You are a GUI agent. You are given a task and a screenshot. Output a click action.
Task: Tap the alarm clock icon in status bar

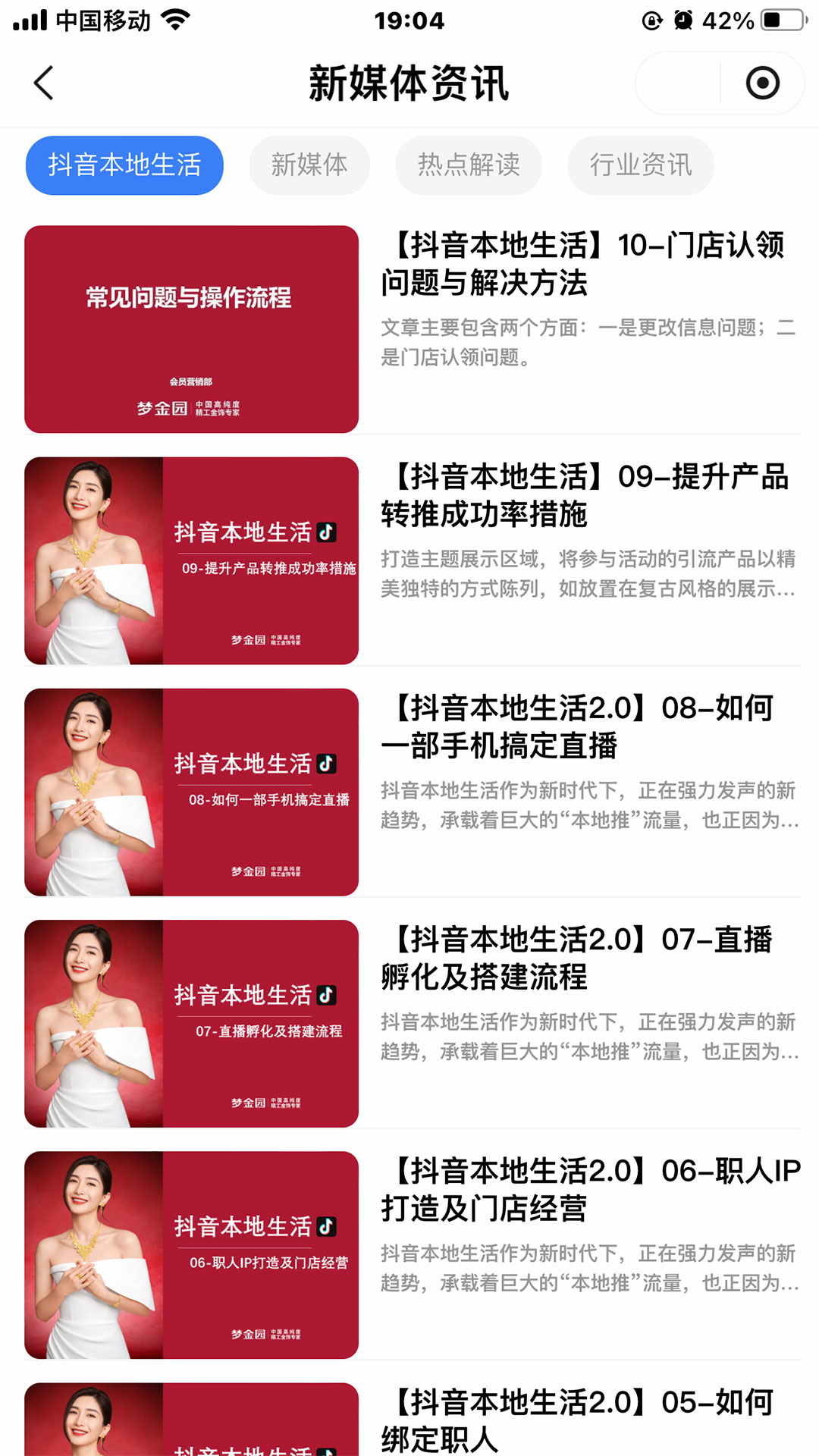(x=682, y=20)
